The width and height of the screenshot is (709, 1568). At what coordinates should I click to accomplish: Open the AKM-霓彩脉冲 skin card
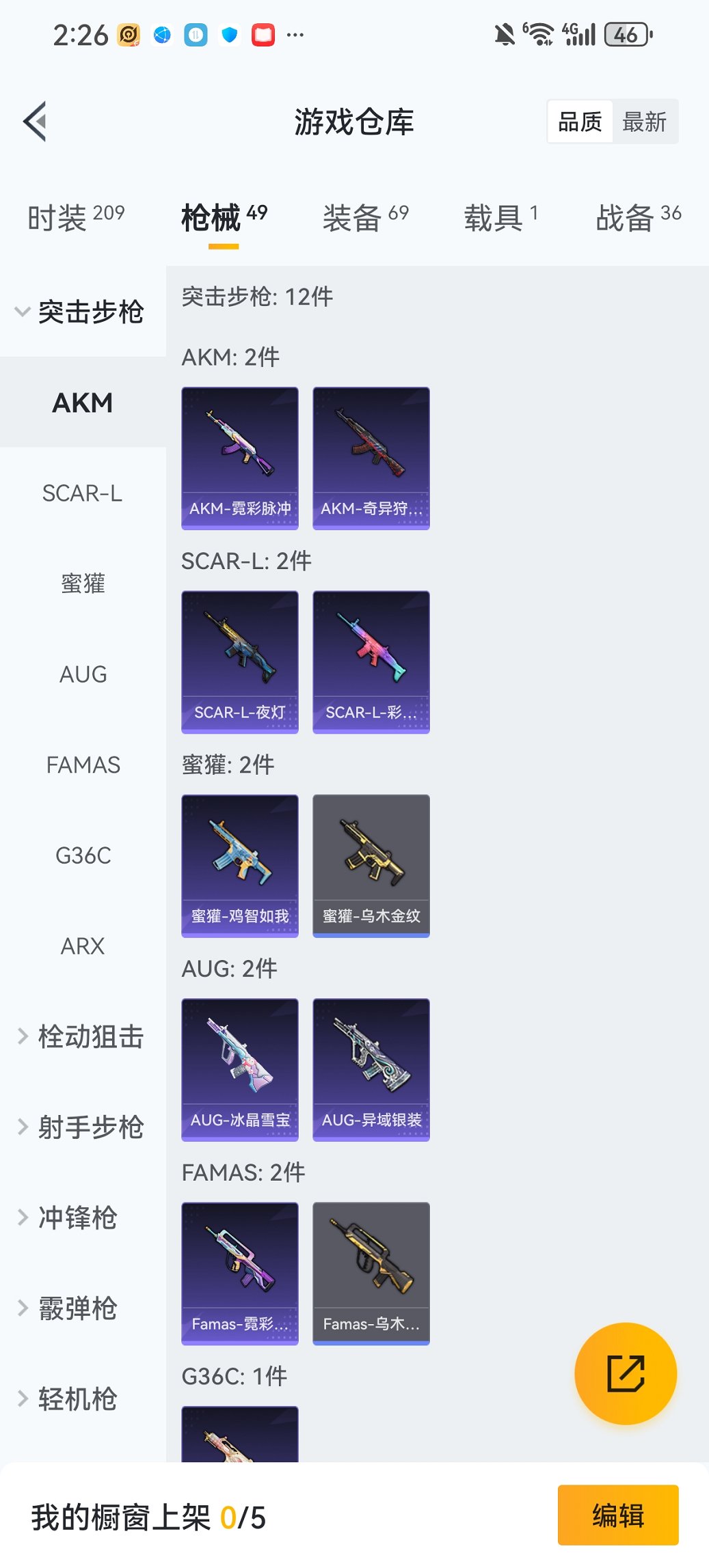pyautogui.click(x=240, y=458)
